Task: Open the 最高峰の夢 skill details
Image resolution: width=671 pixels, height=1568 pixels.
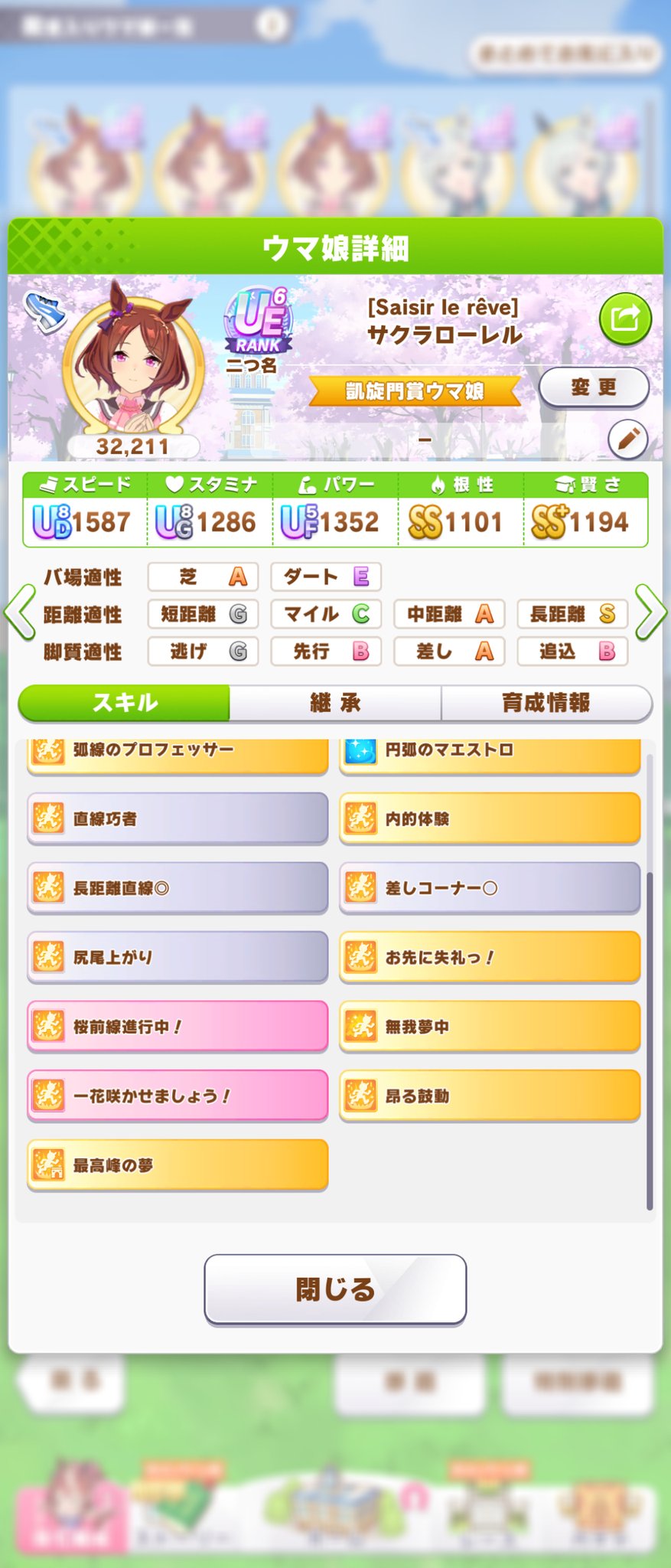Action: [178, 1165]
